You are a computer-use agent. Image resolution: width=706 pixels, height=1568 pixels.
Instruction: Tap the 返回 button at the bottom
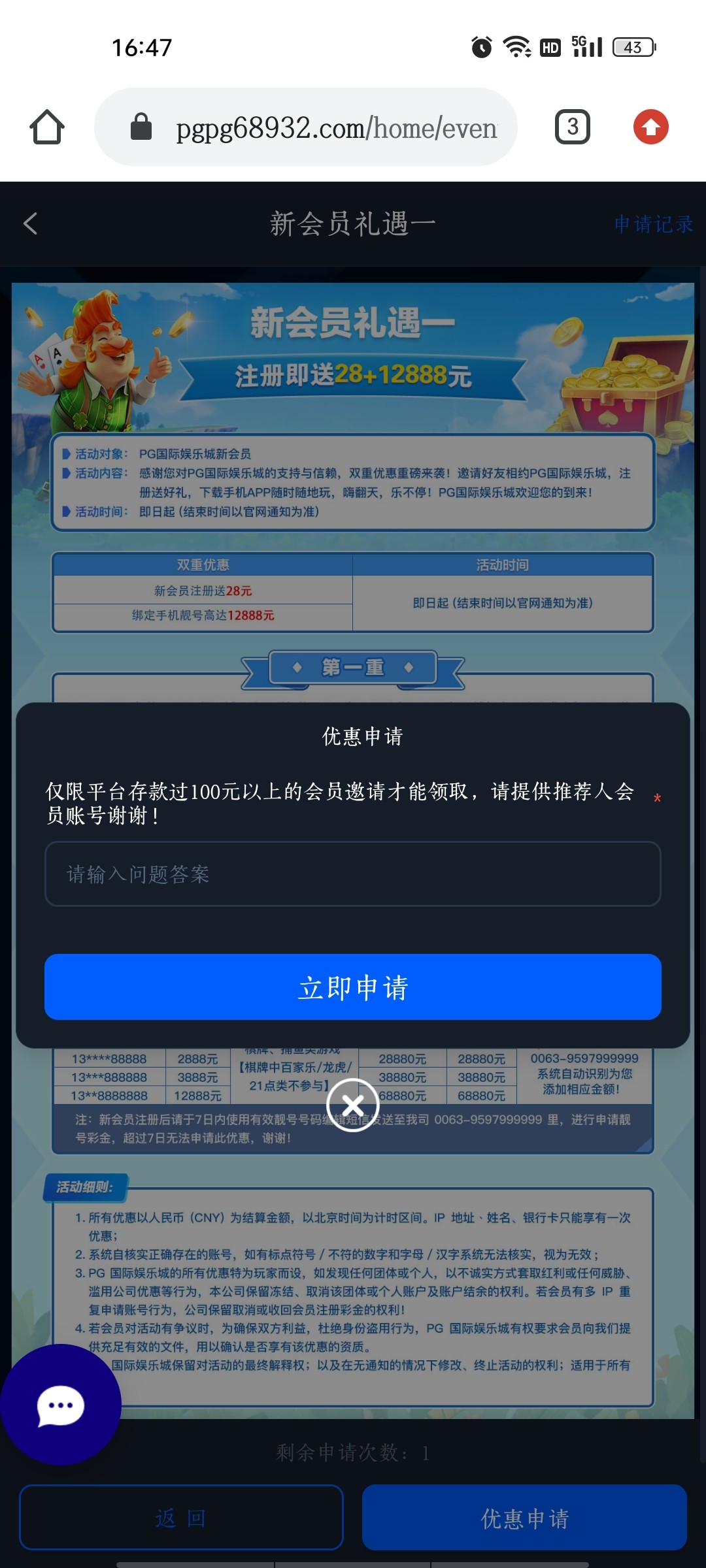click(x=181, y=1518)
